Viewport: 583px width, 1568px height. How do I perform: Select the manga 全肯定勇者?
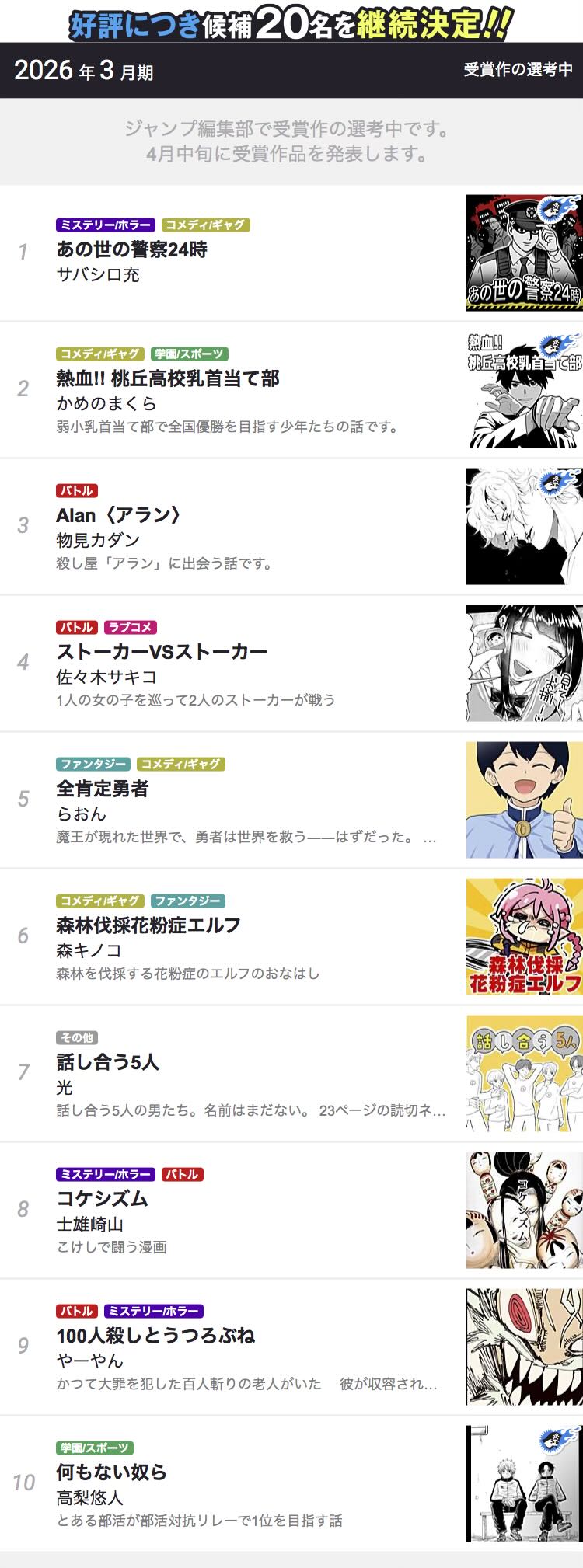103,789
